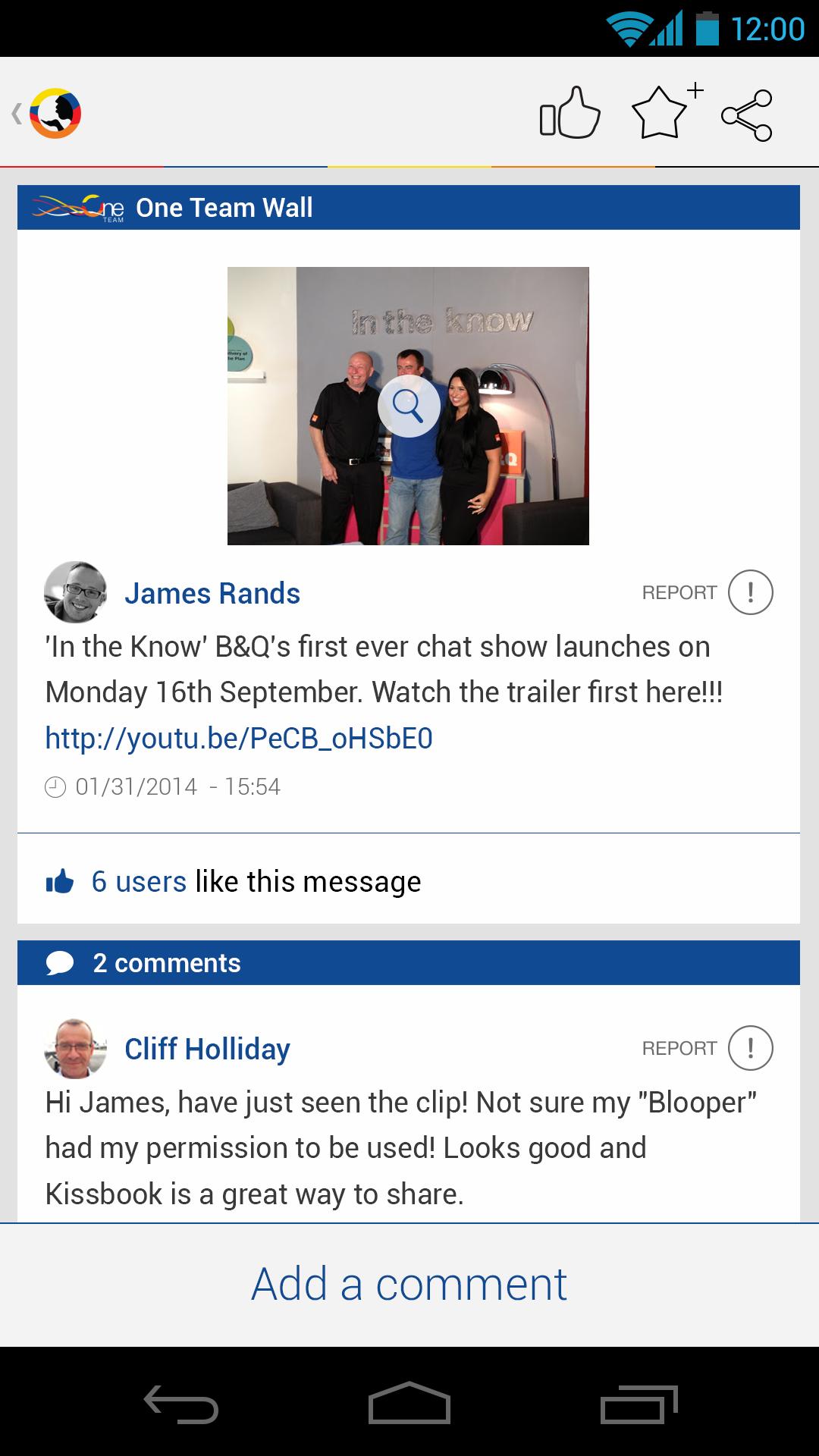
Task: Report James Rands' post
Action: [749, 592]
